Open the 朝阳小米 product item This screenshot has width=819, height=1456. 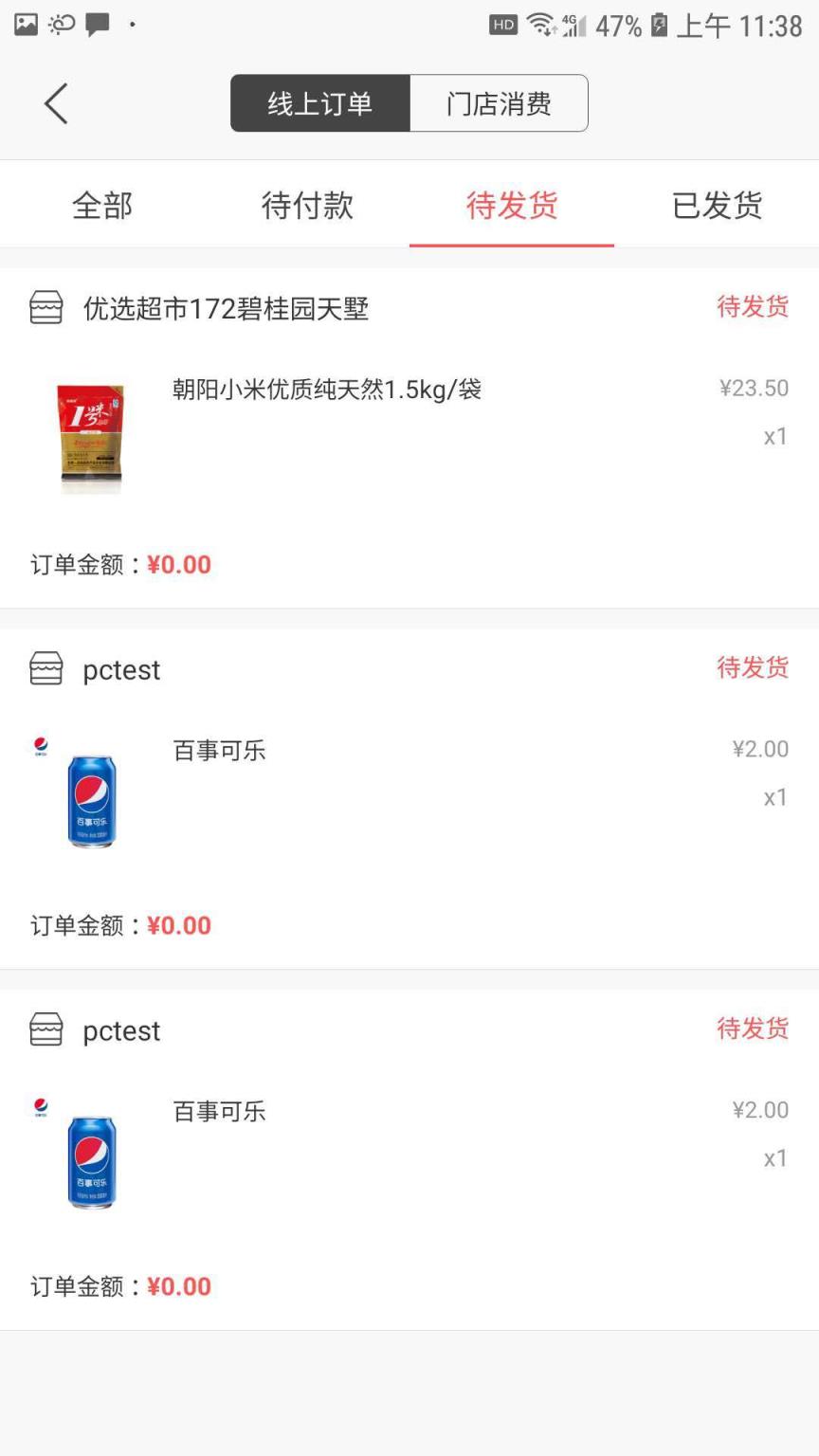tap(327, 389)
